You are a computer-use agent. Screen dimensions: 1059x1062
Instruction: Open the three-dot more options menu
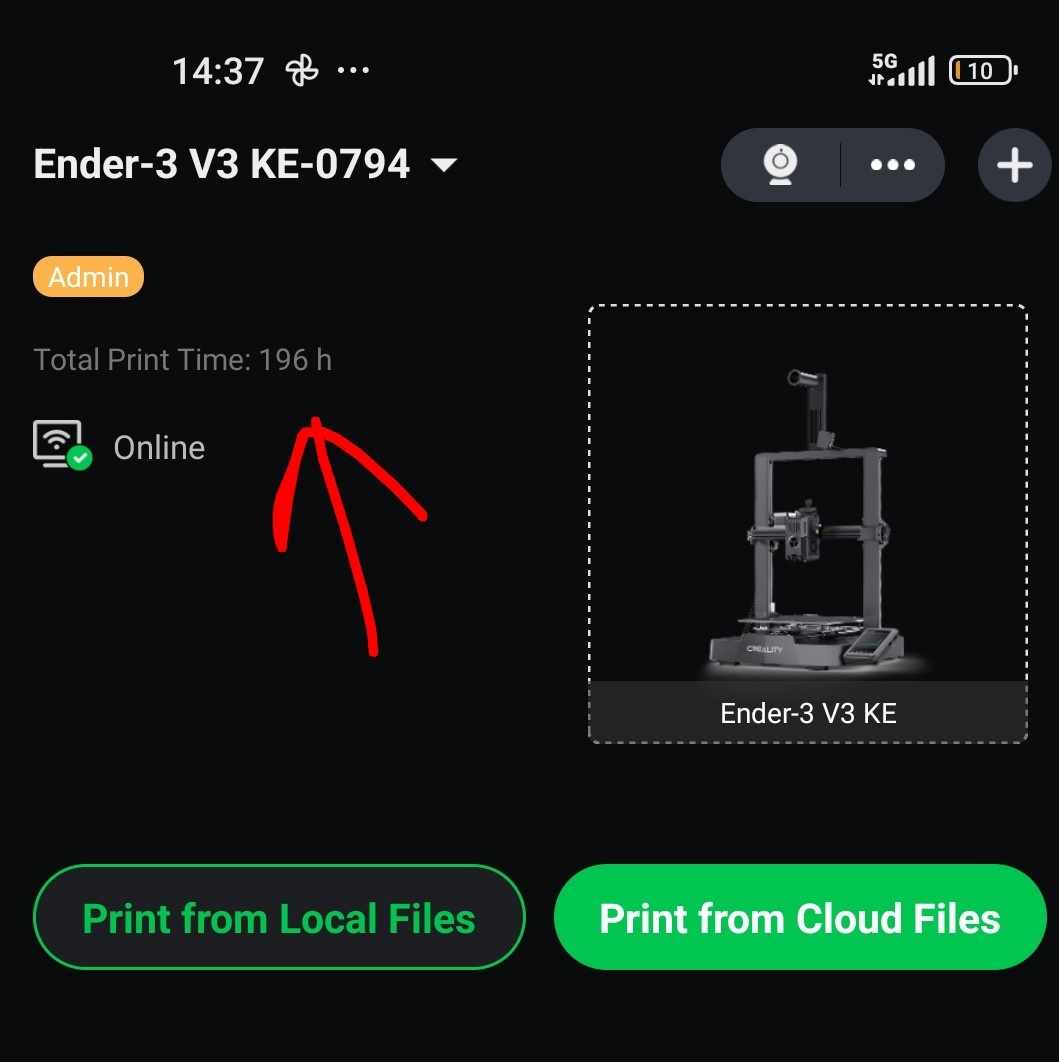coord(891,165)
